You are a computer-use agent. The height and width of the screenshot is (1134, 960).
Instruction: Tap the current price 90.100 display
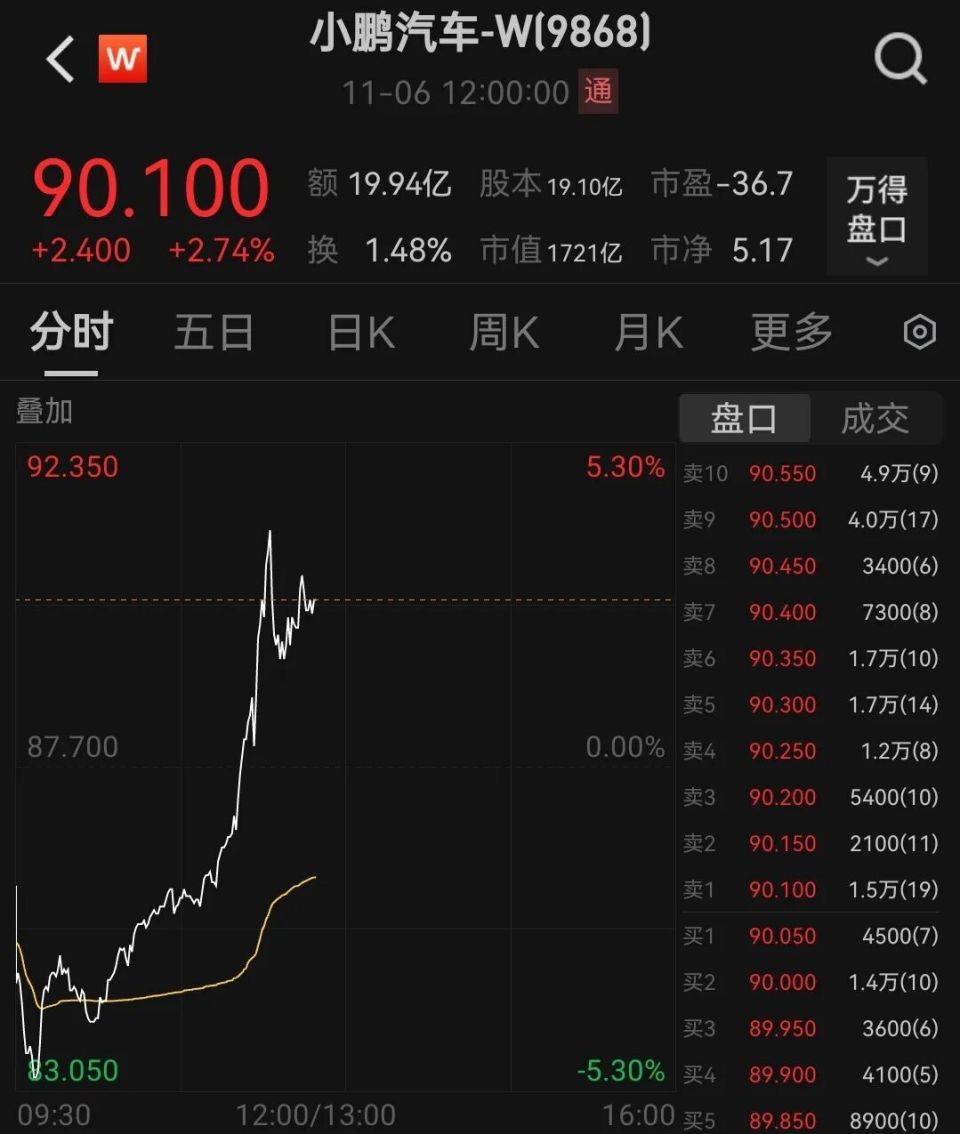tap(150, 185)
